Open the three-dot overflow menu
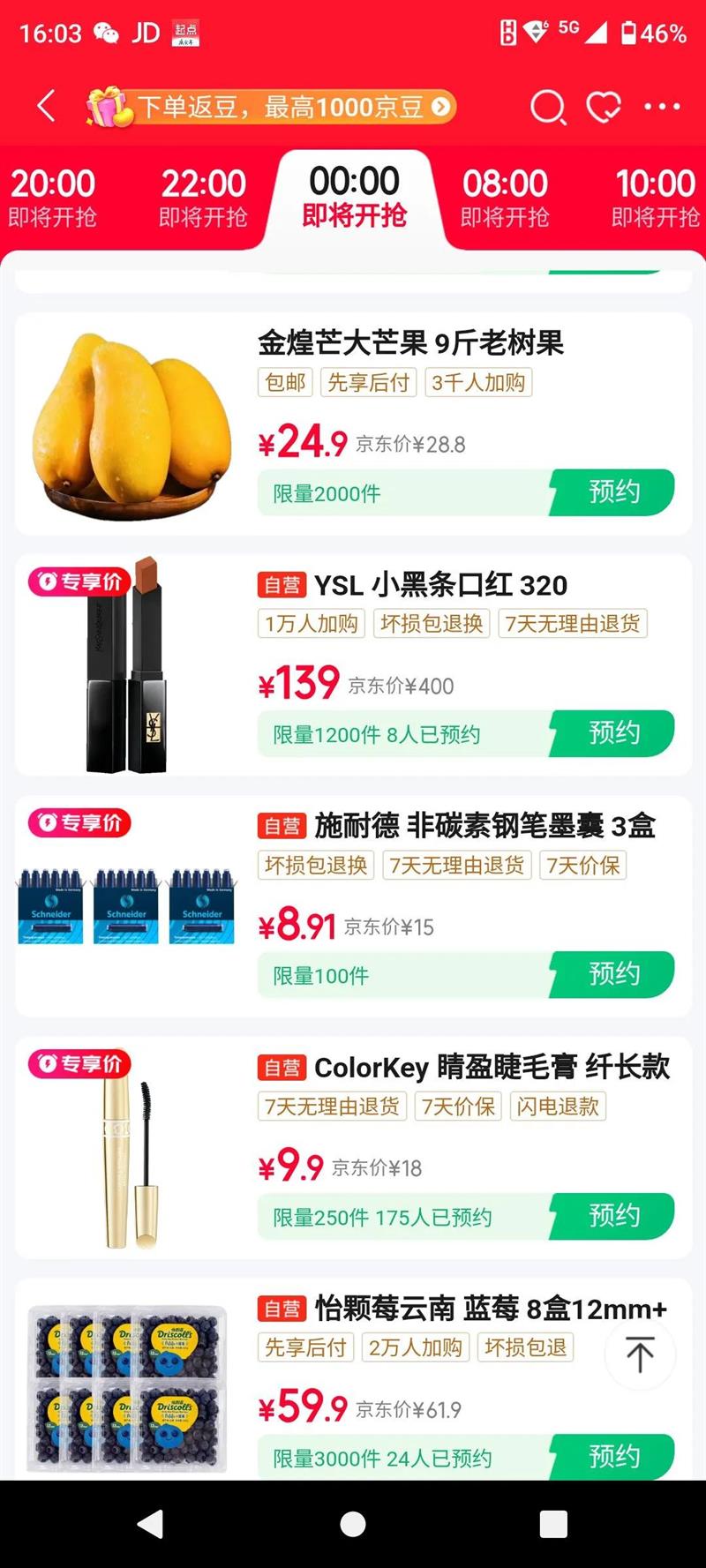This screenshot has width=706, height=1568. (662, 108)
